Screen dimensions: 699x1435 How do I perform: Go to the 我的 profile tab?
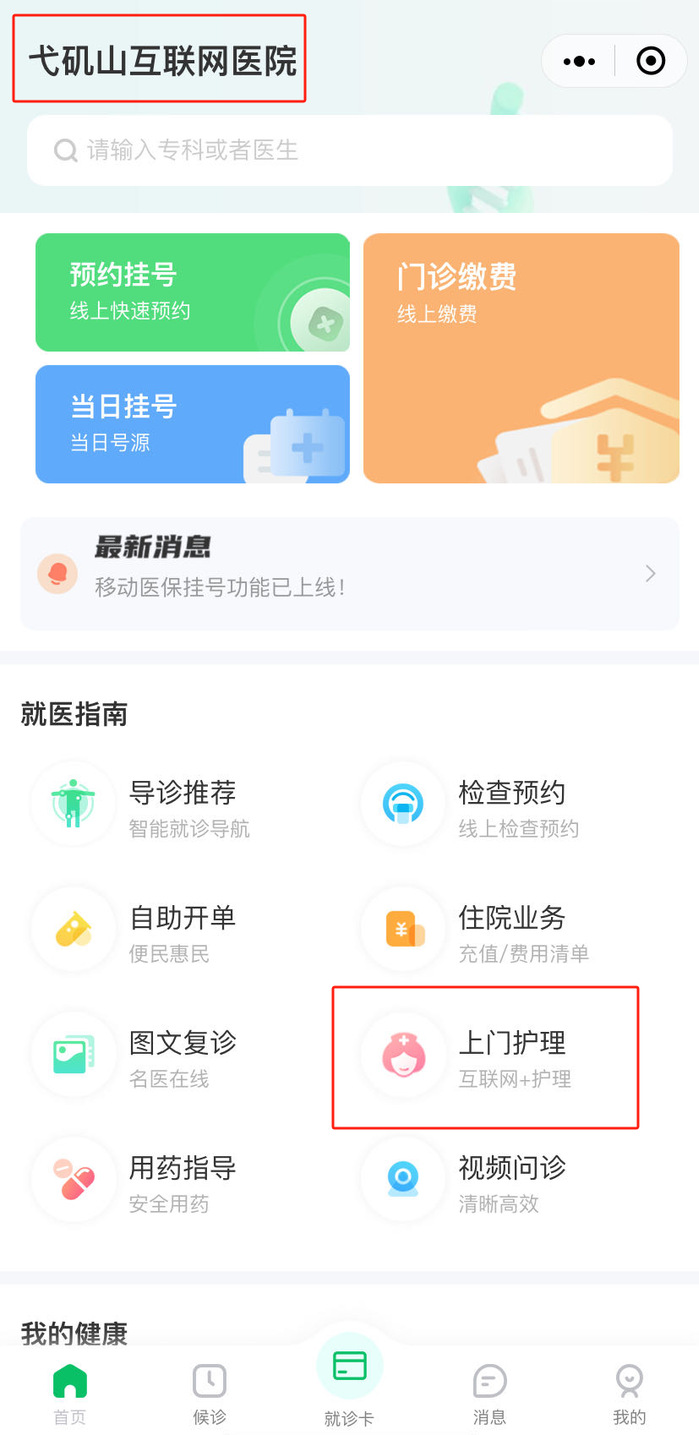click(x=629, y=1394)
